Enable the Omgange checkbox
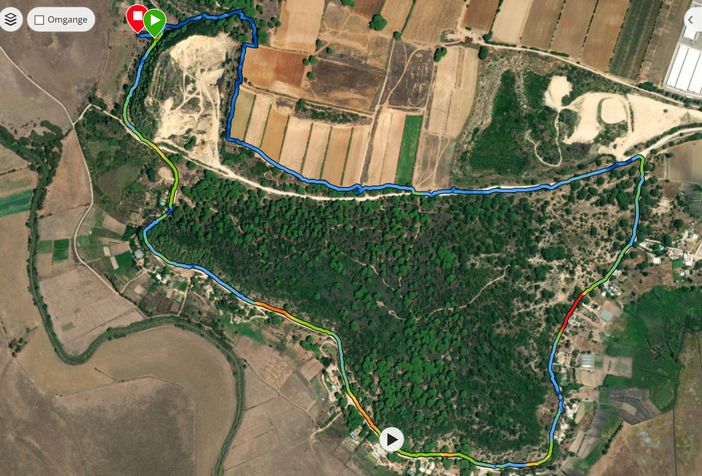The height and width of the screenshot is (476, 702). click(x=39, y=20)
